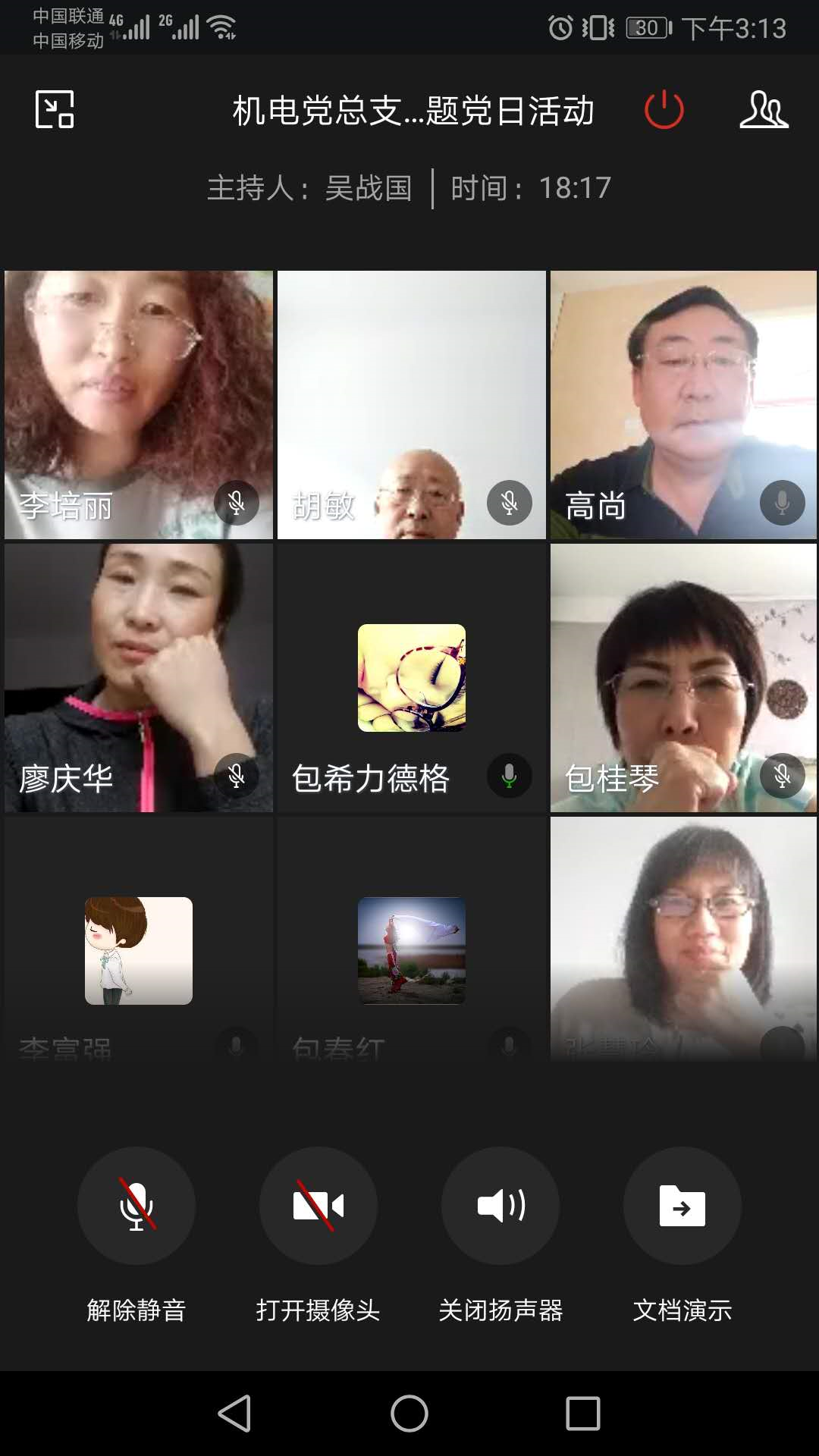
Task: Turn on camera via 打开摄像头
Action: coord(318,1206)
